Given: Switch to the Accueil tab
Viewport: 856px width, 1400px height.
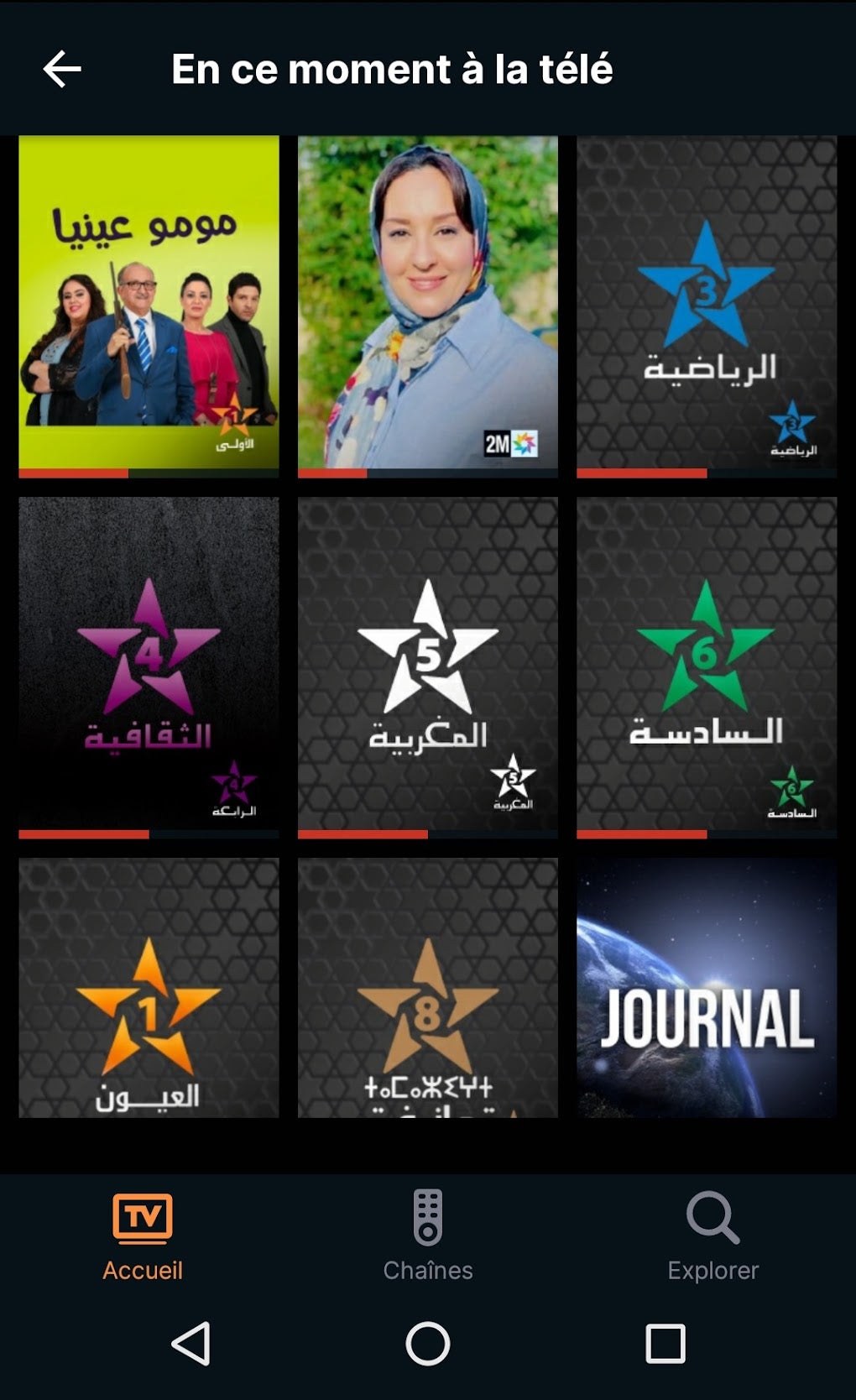Looking at the screenshot, I should [x=143, y=1234].
